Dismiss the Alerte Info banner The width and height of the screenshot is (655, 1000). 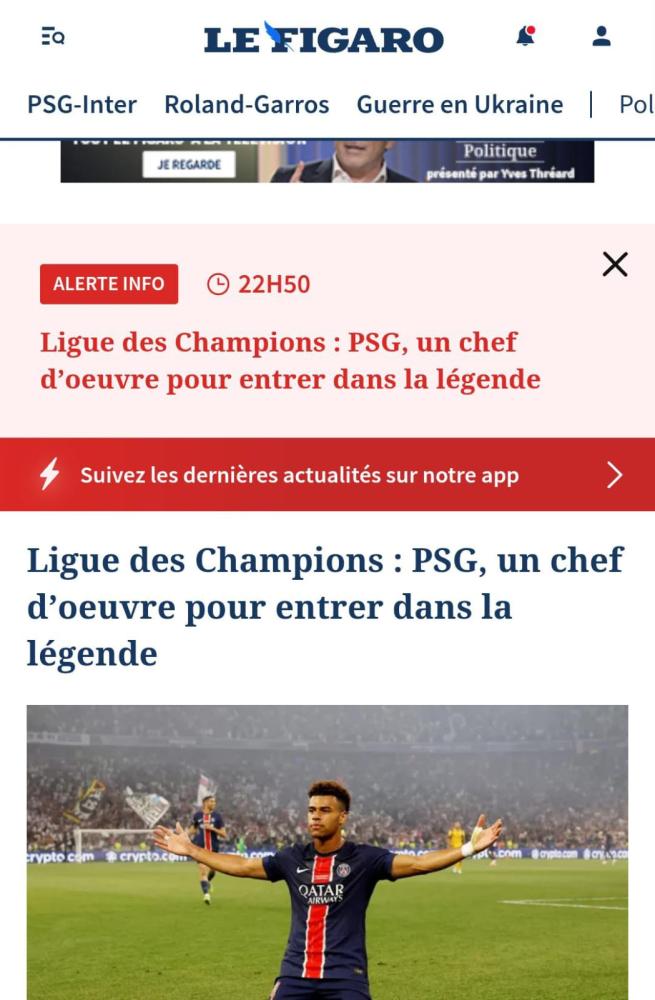coord(615,264)
